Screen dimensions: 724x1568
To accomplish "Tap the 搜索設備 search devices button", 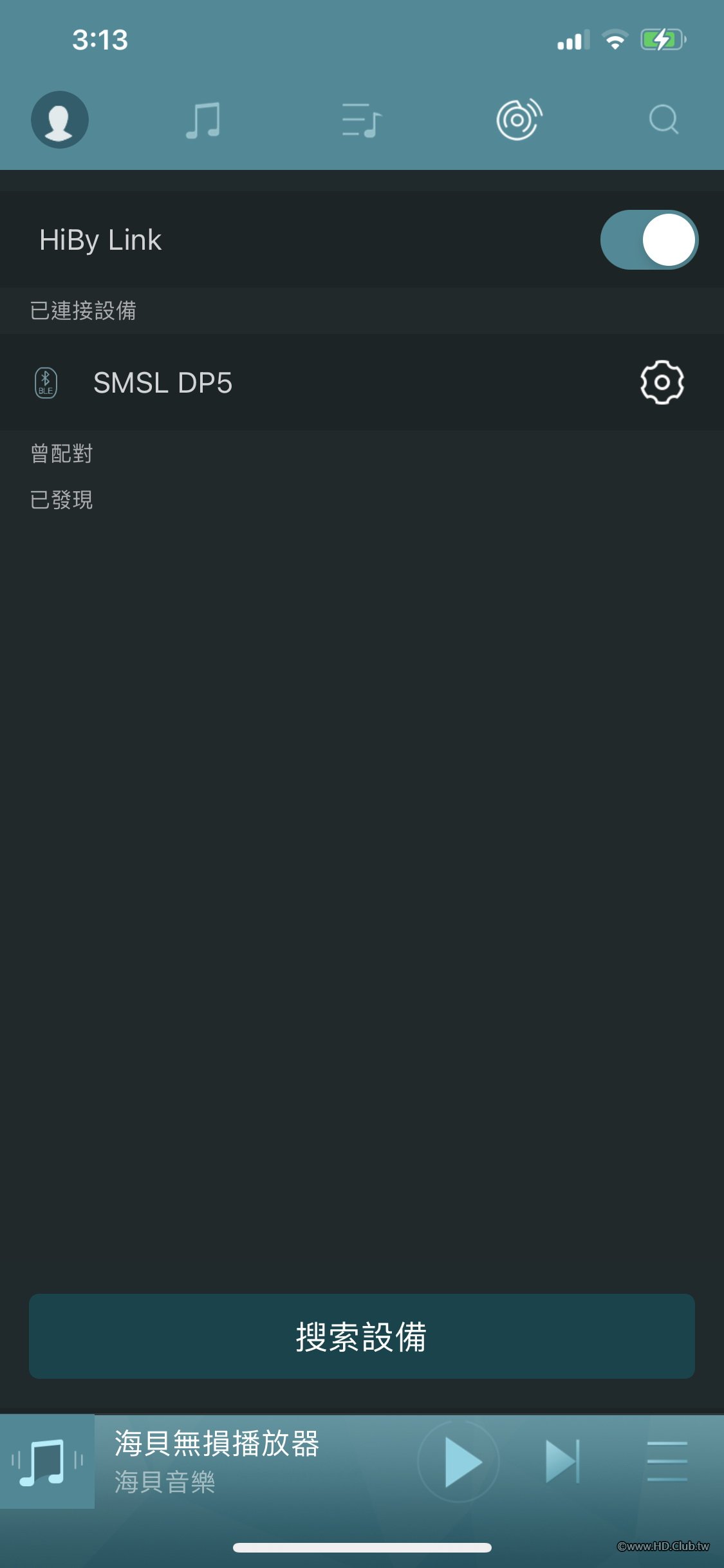I will click(362, 1336).
